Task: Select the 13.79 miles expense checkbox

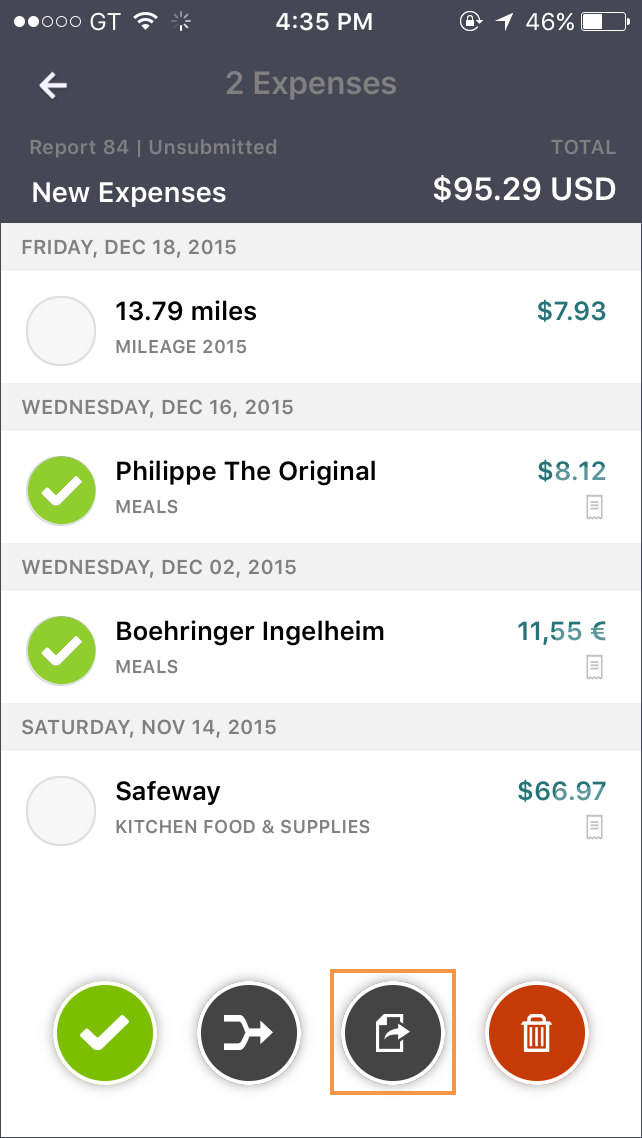Action: pyautogui.click(x=61, y=330)
